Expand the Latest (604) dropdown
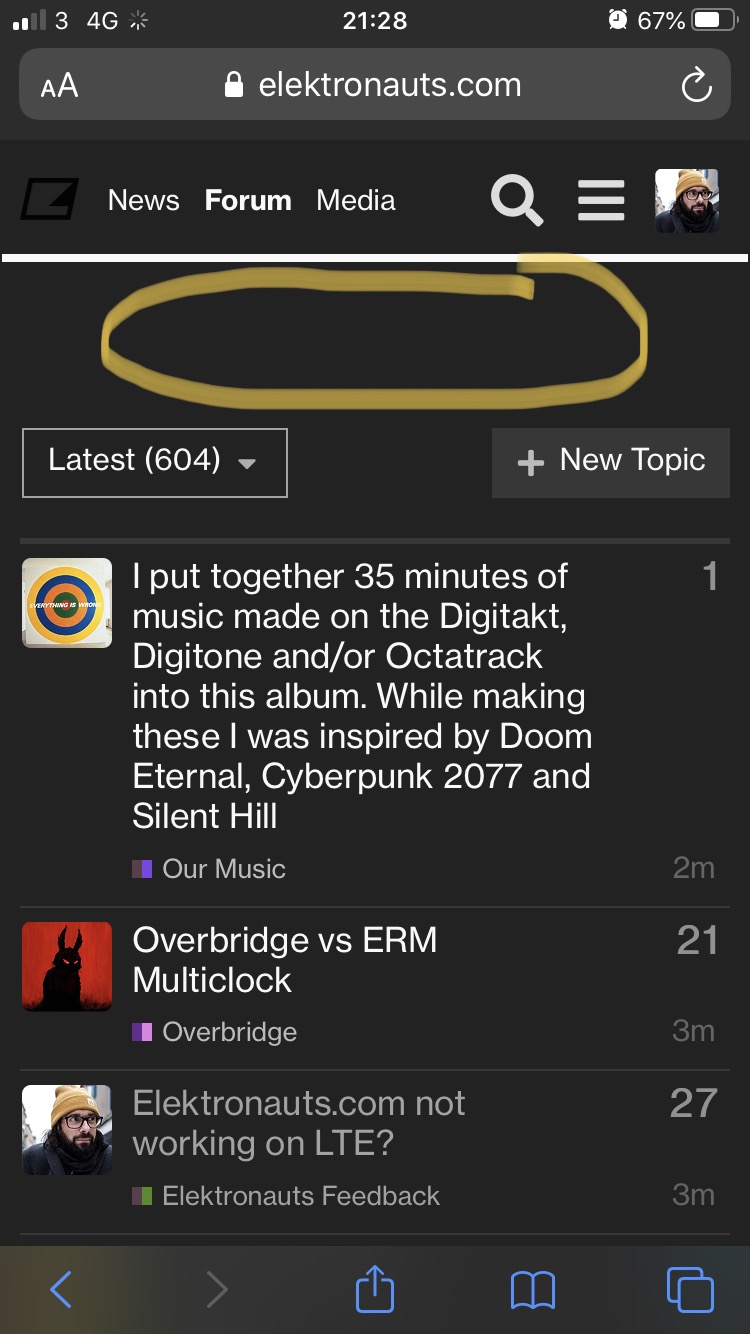 (155, 462)
